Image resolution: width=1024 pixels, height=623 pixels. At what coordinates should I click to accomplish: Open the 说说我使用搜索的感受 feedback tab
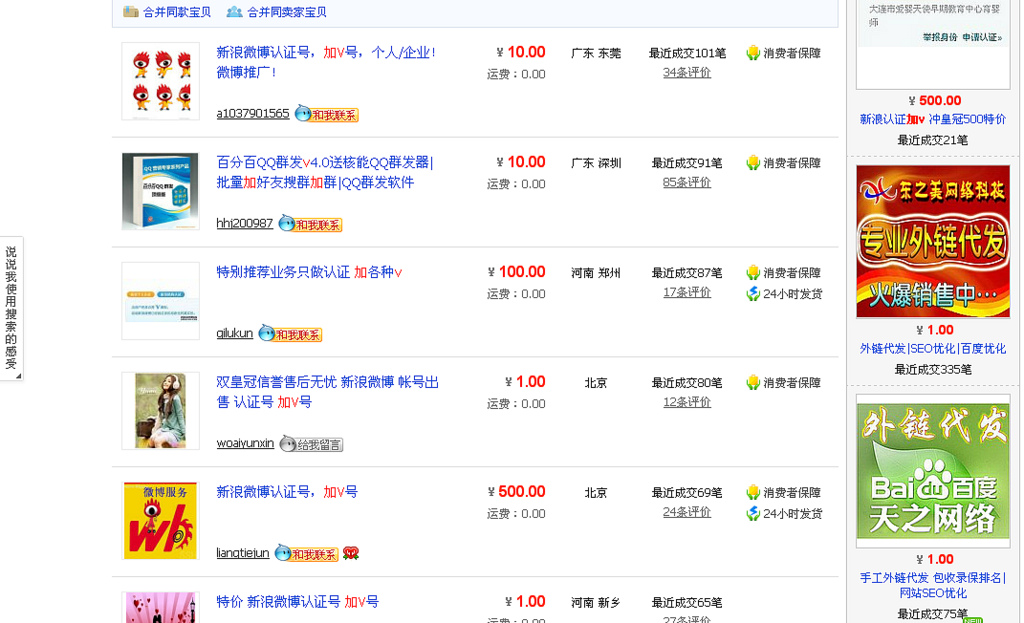pos(11,308)
